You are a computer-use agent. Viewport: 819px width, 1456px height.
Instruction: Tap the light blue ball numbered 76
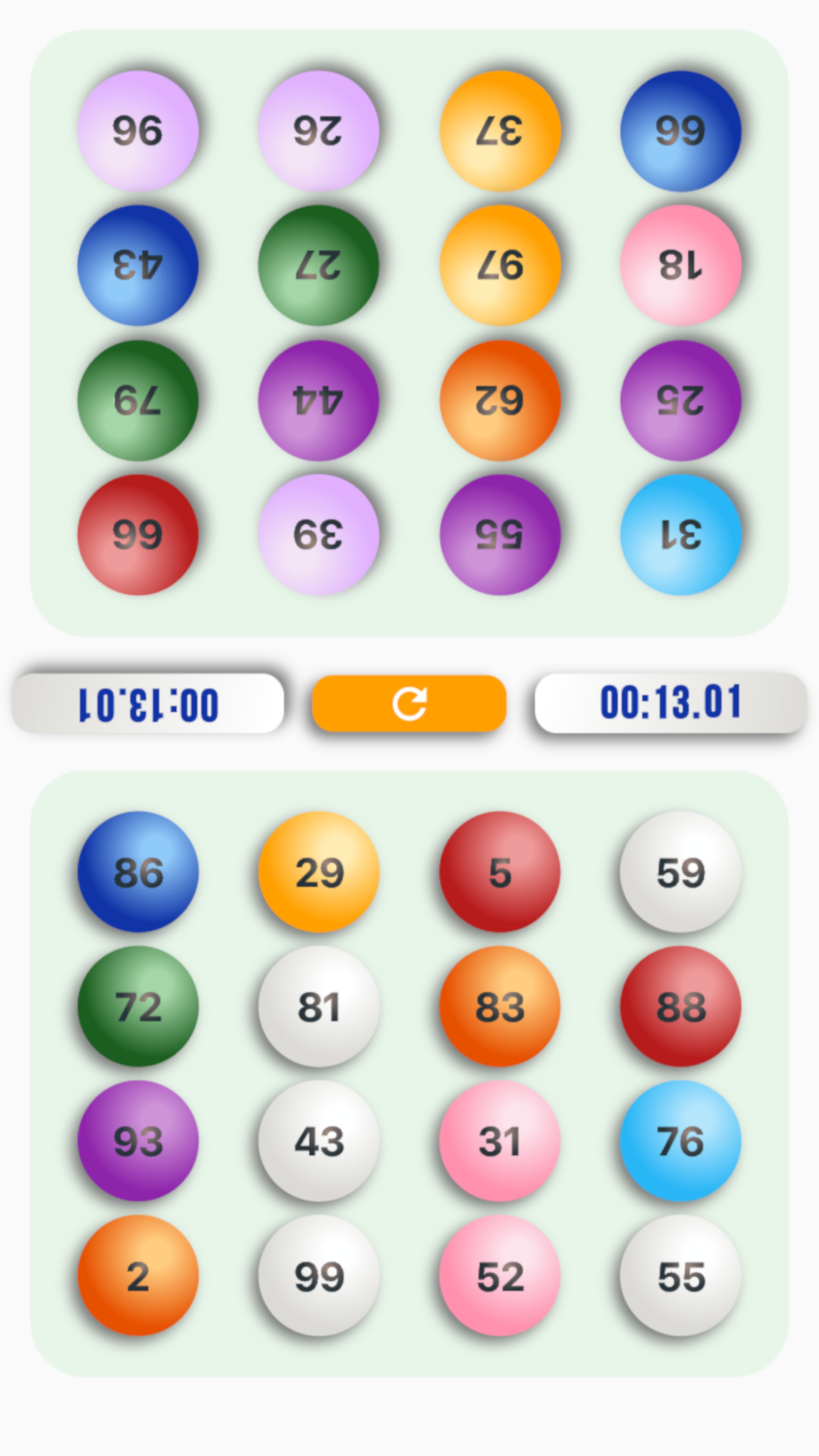[680, 1141]
